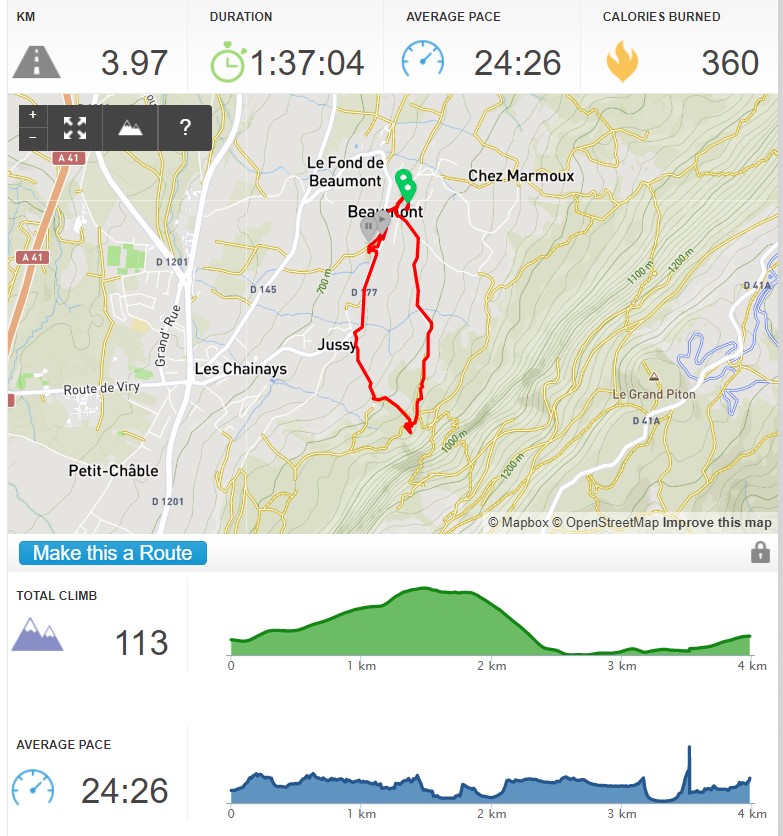Image resolution: width=783 pixels, height=836 pixels.
Task: Open the map help question mark
Action: 185,127
